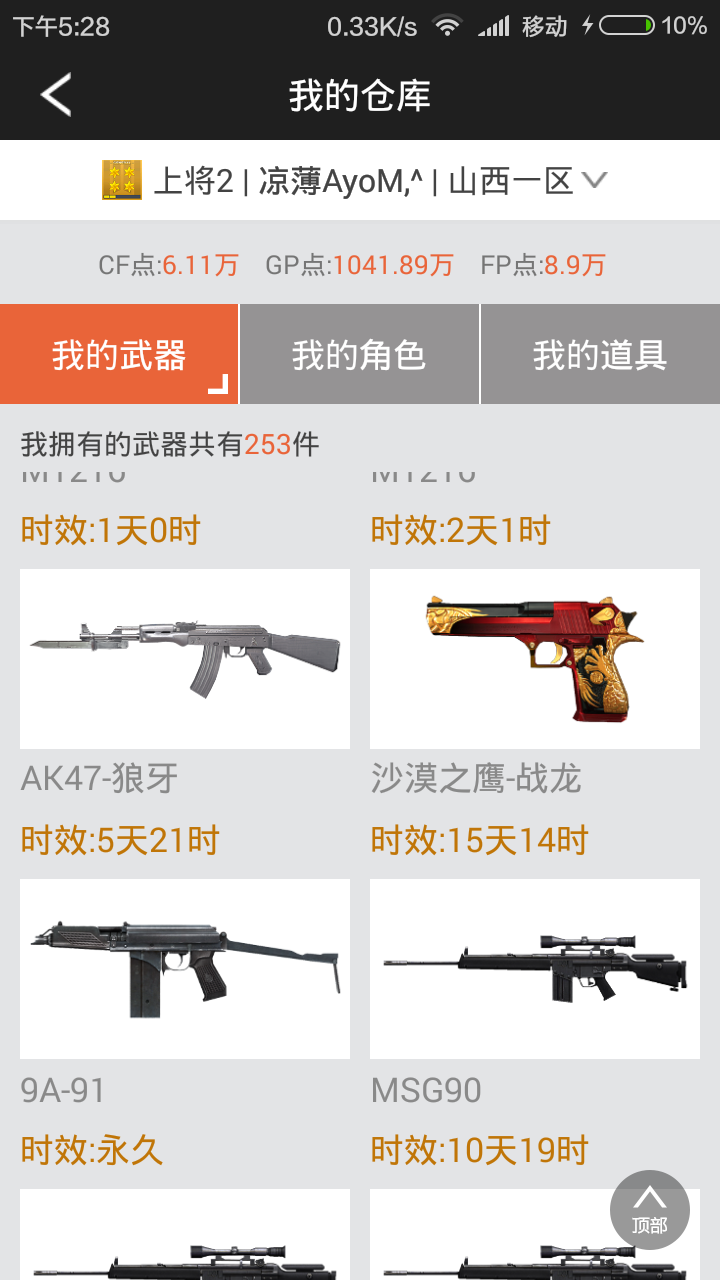
Task: Switch to the 我的道具 tab
Action: [600, 354]
